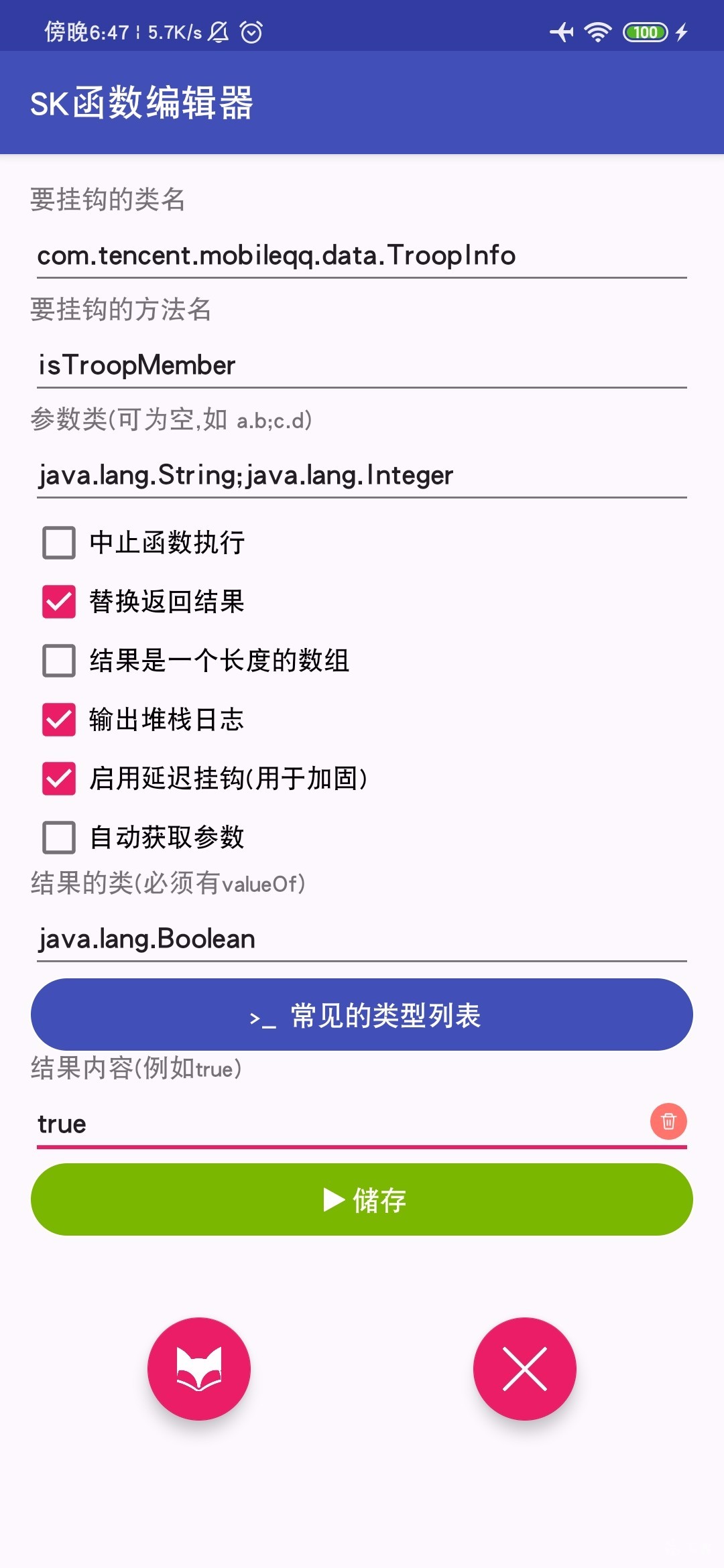The width and height of the screenshot is (724, 1568).
Task: Edit the result class field java.lang.Boolean
Action: tap(362, 939)
